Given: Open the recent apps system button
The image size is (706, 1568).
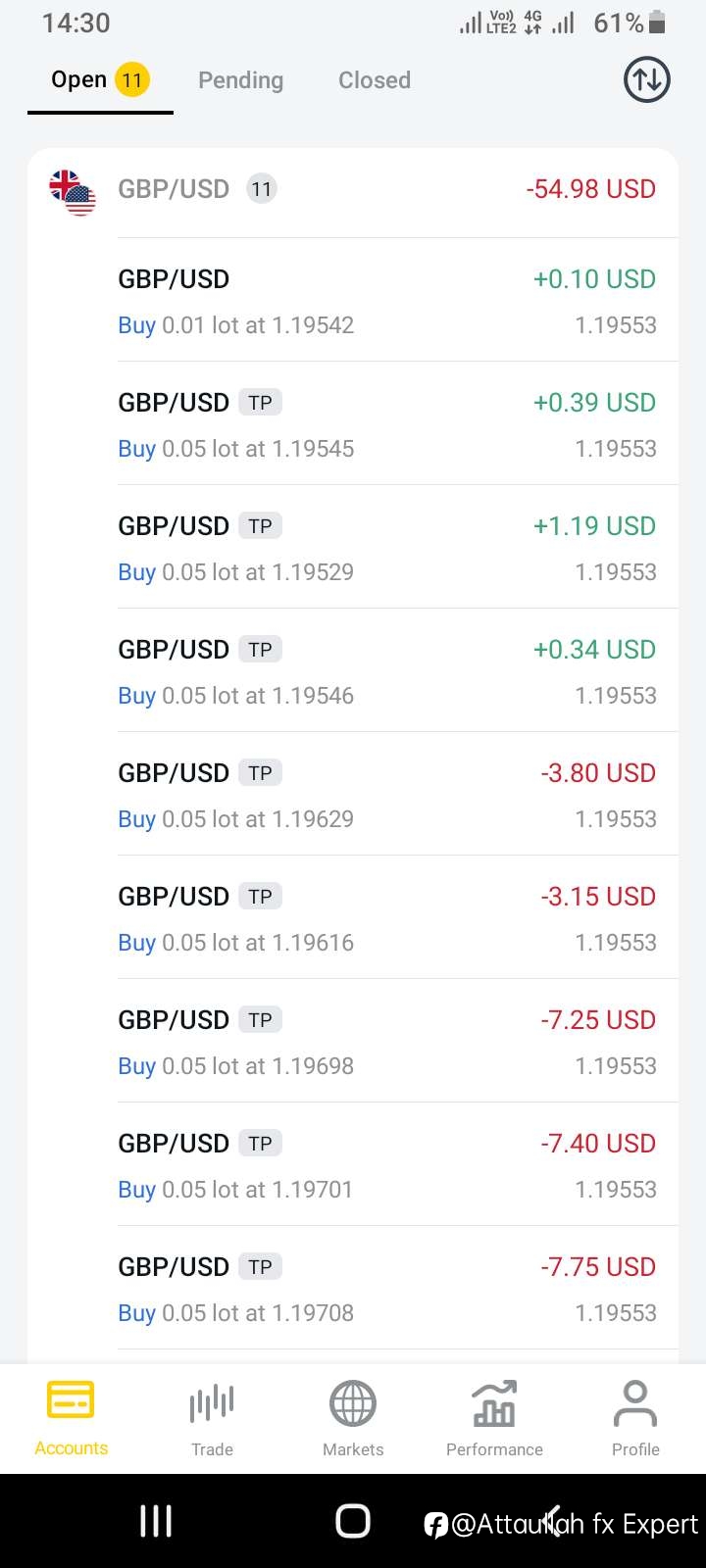Looking at the screenshot, I should (x=156, y=1521).
